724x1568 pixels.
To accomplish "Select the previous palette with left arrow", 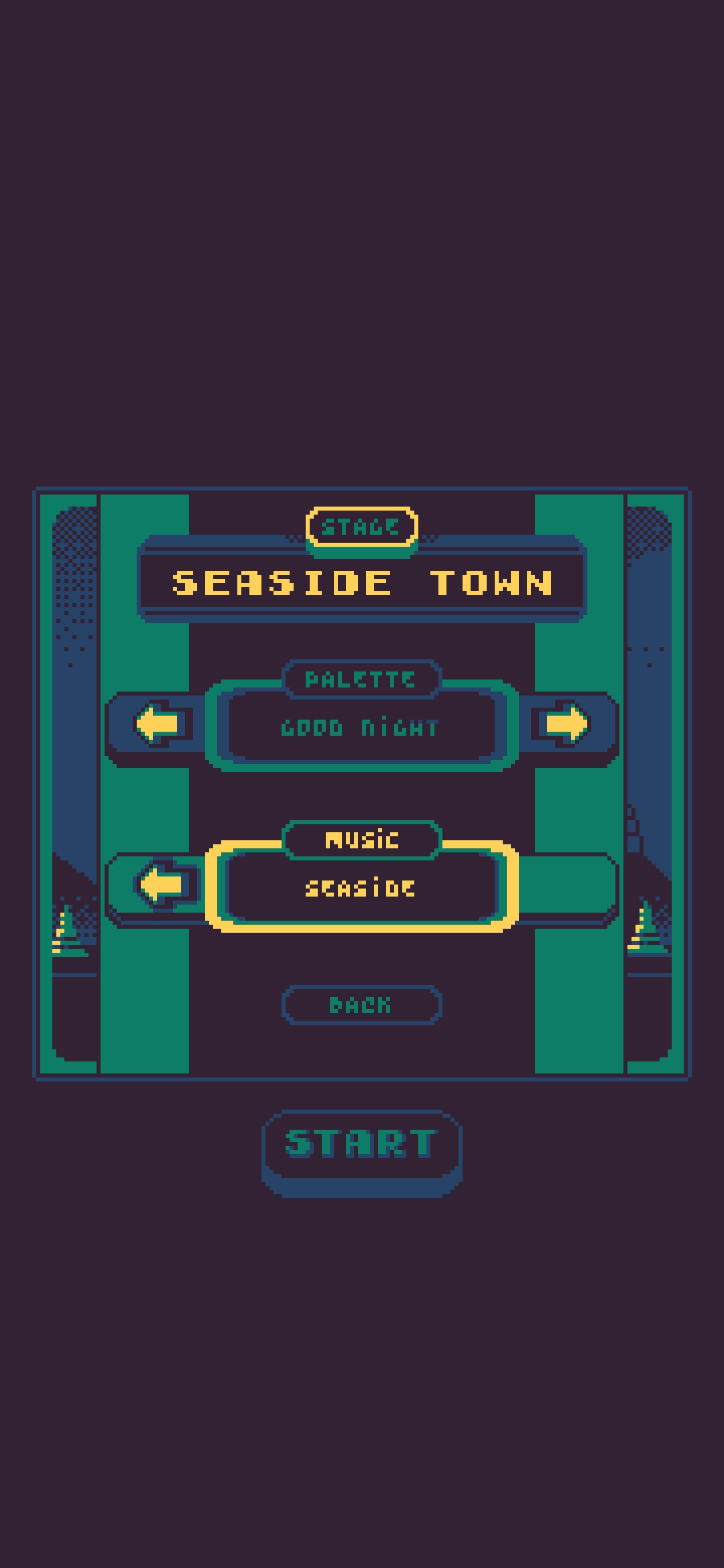I will click(158, 724).
